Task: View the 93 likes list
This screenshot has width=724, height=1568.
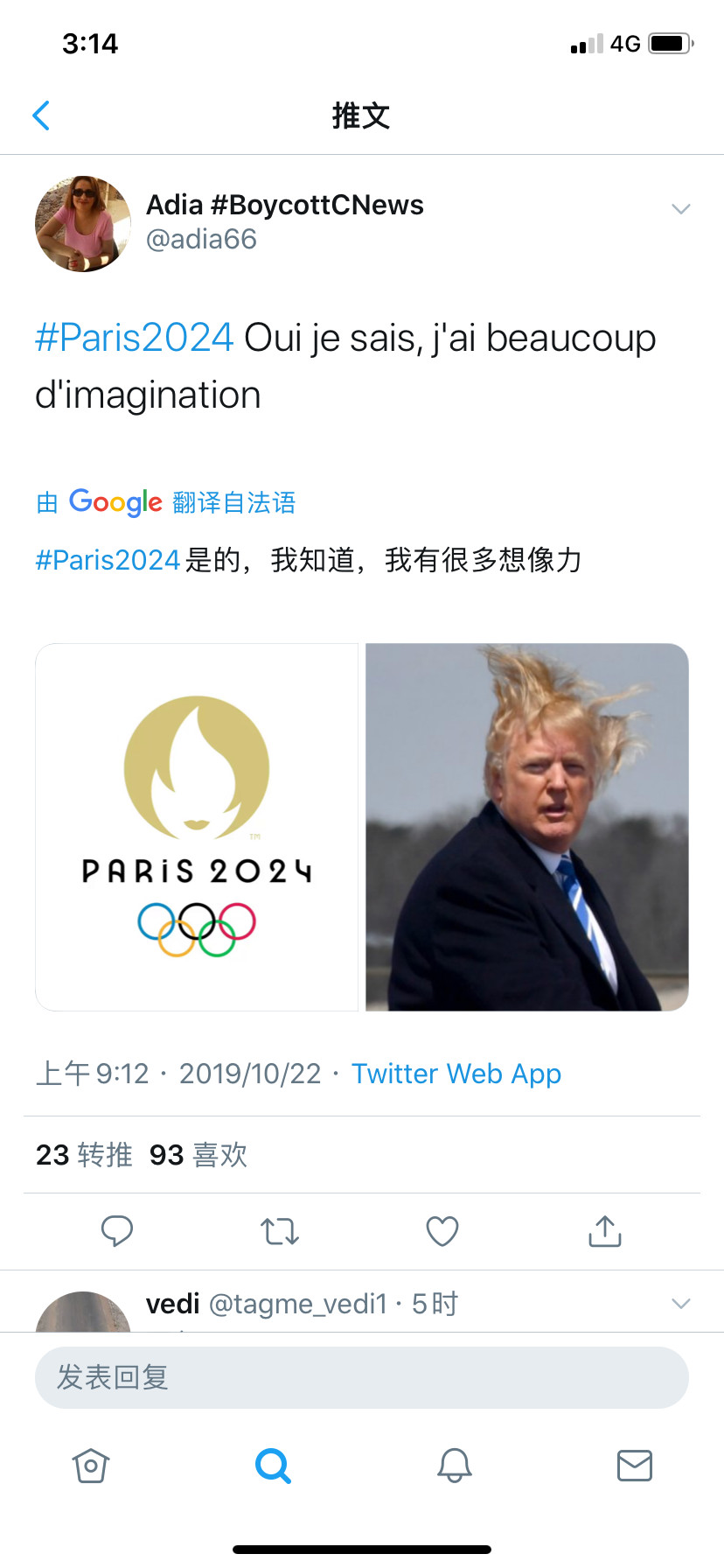Action: [x=198, y=1155]
